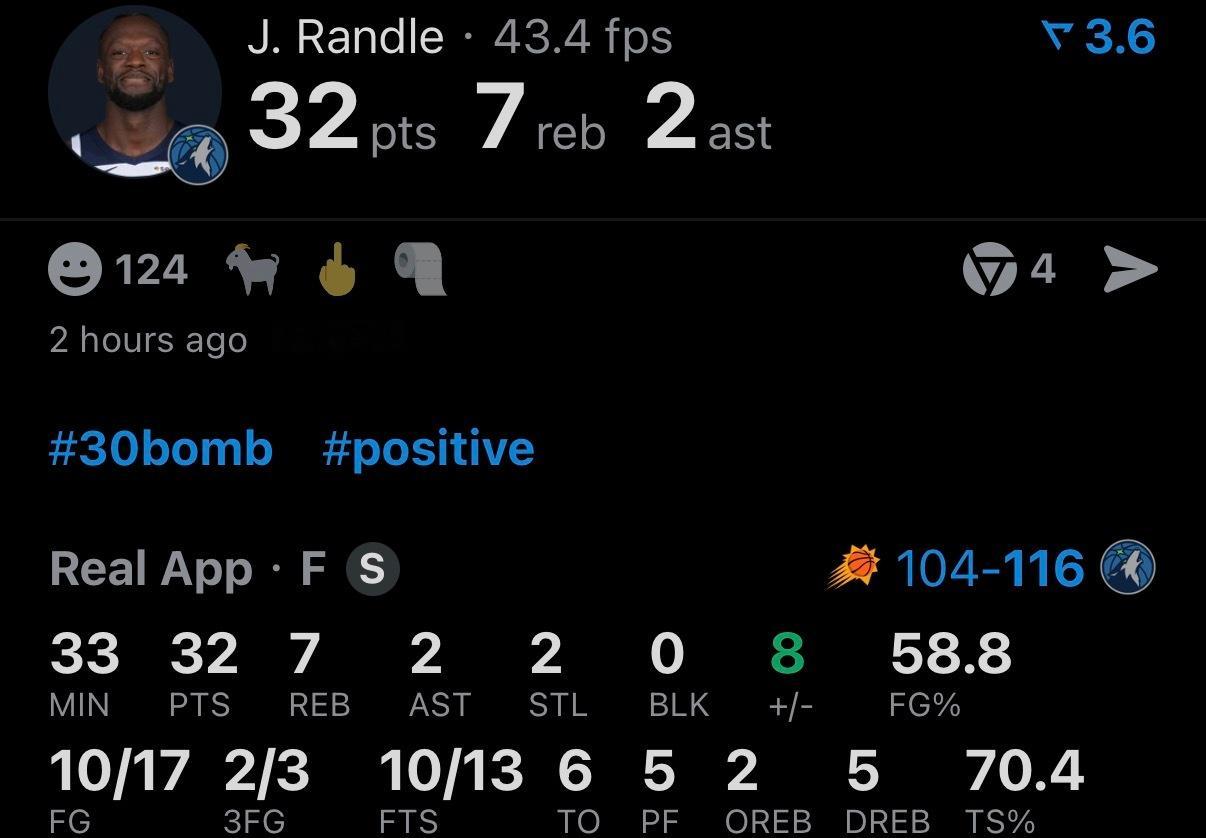The height and width of the screenshot is (838, 1206).
Task: React with the goat emoji
Action: 252,270
